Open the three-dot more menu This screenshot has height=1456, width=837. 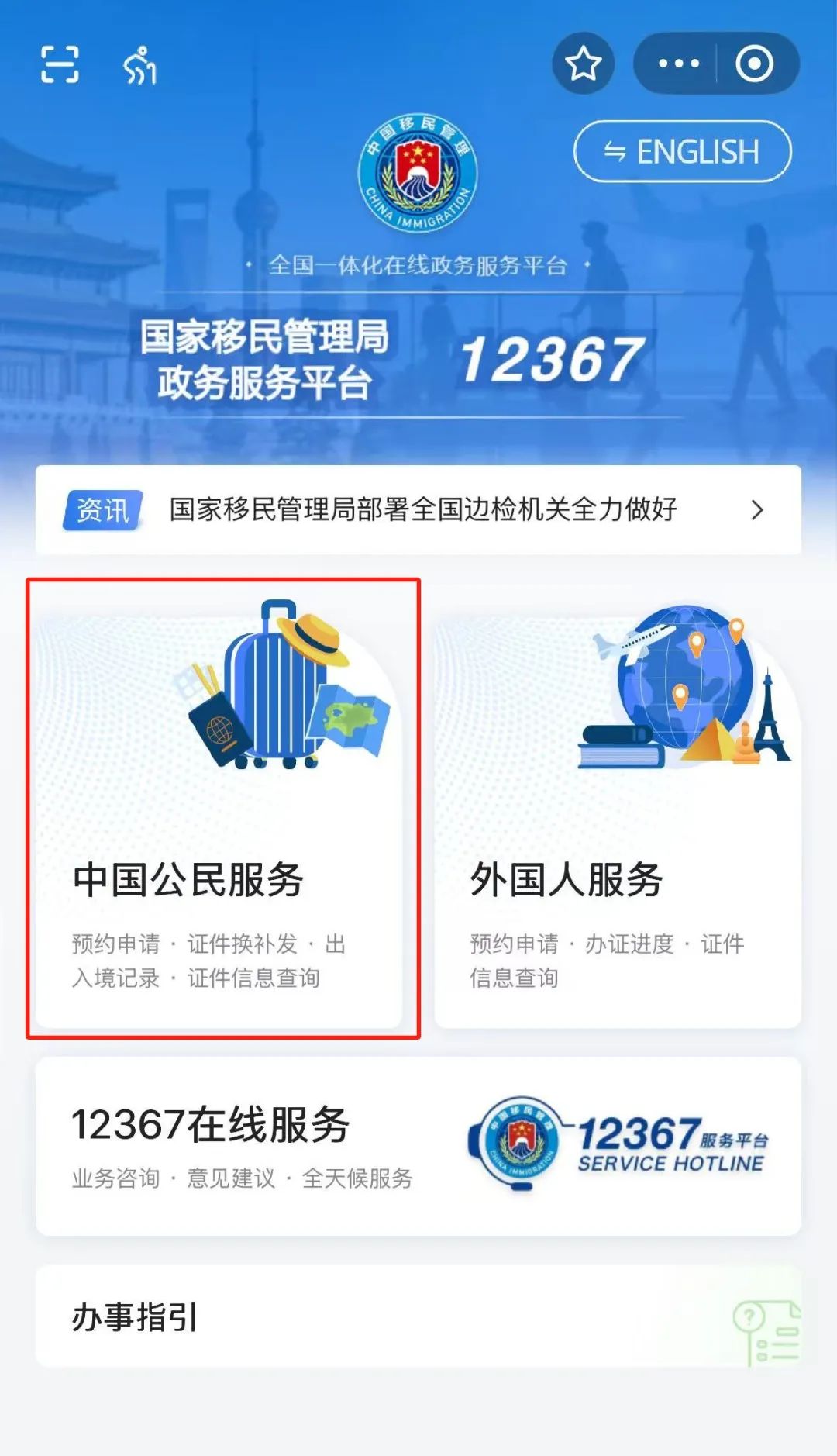(x=678, y=64)
